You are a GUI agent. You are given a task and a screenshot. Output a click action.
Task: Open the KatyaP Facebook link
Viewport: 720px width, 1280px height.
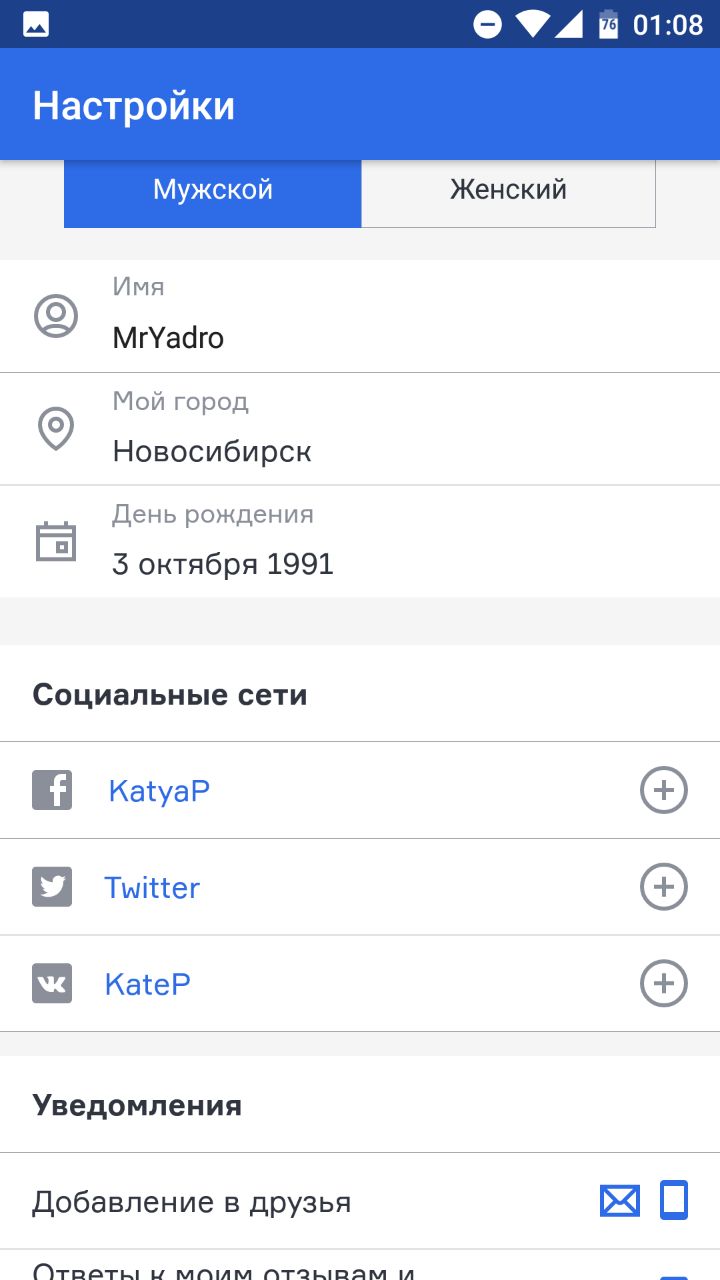pyautogui.click(x=159, y=791)
